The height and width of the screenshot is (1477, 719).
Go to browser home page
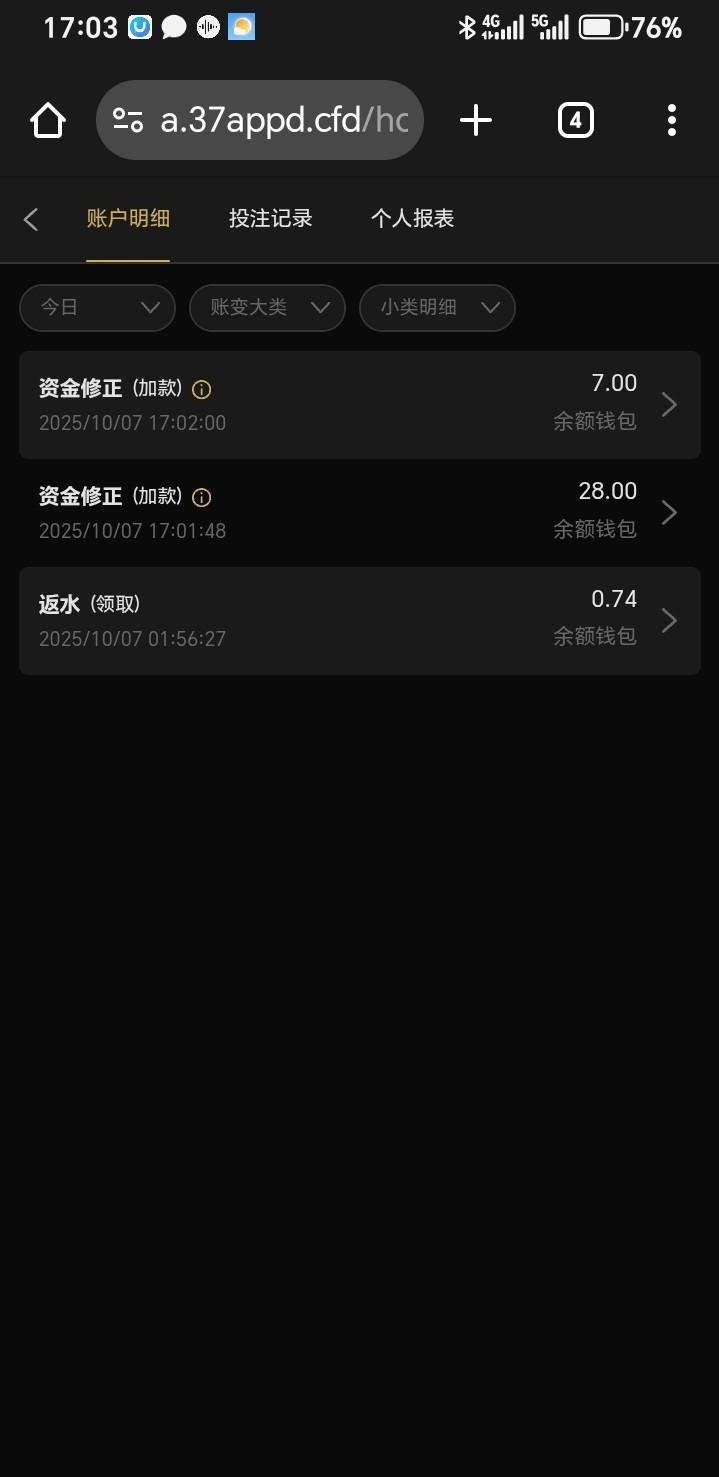coord(47,121)
